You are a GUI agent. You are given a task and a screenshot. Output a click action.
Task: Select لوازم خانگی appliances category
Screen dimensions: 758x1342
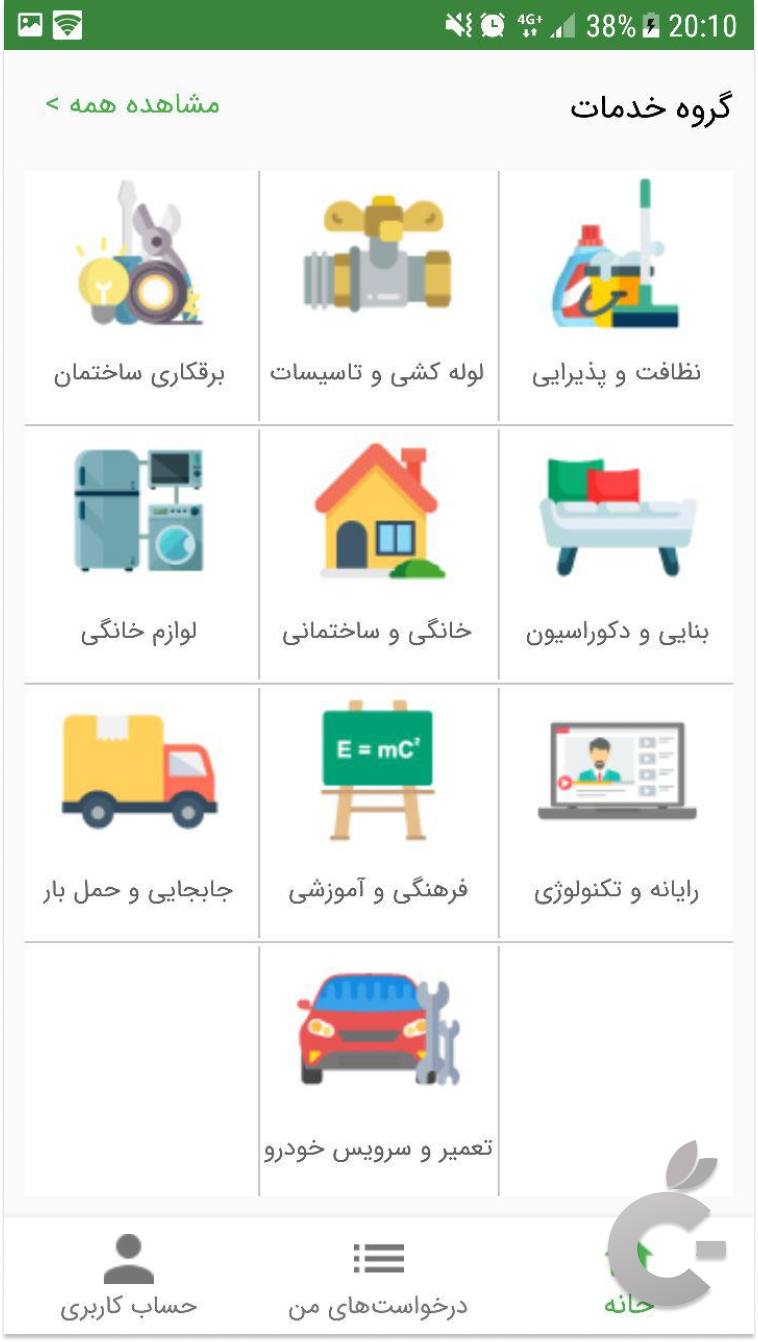click(141, 555)
